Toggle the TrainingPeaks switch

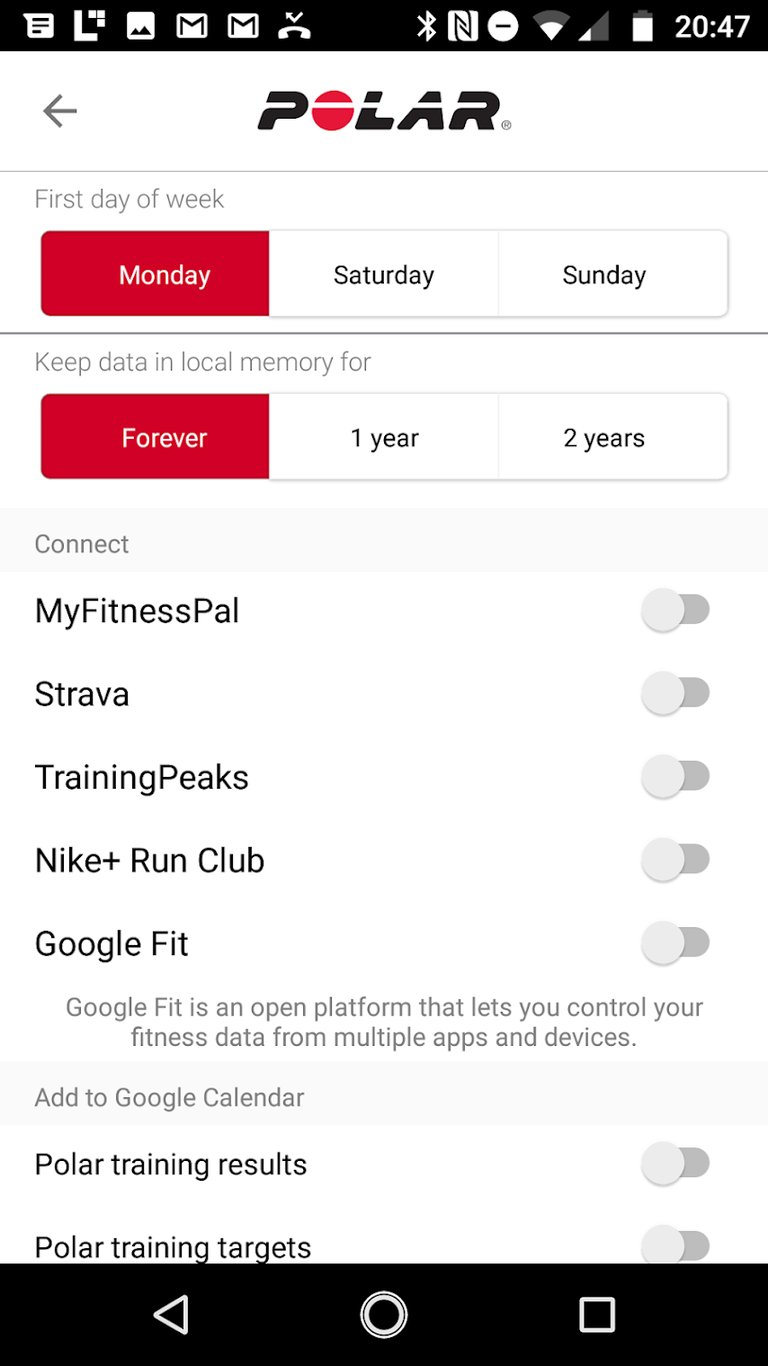coord(676,776)
